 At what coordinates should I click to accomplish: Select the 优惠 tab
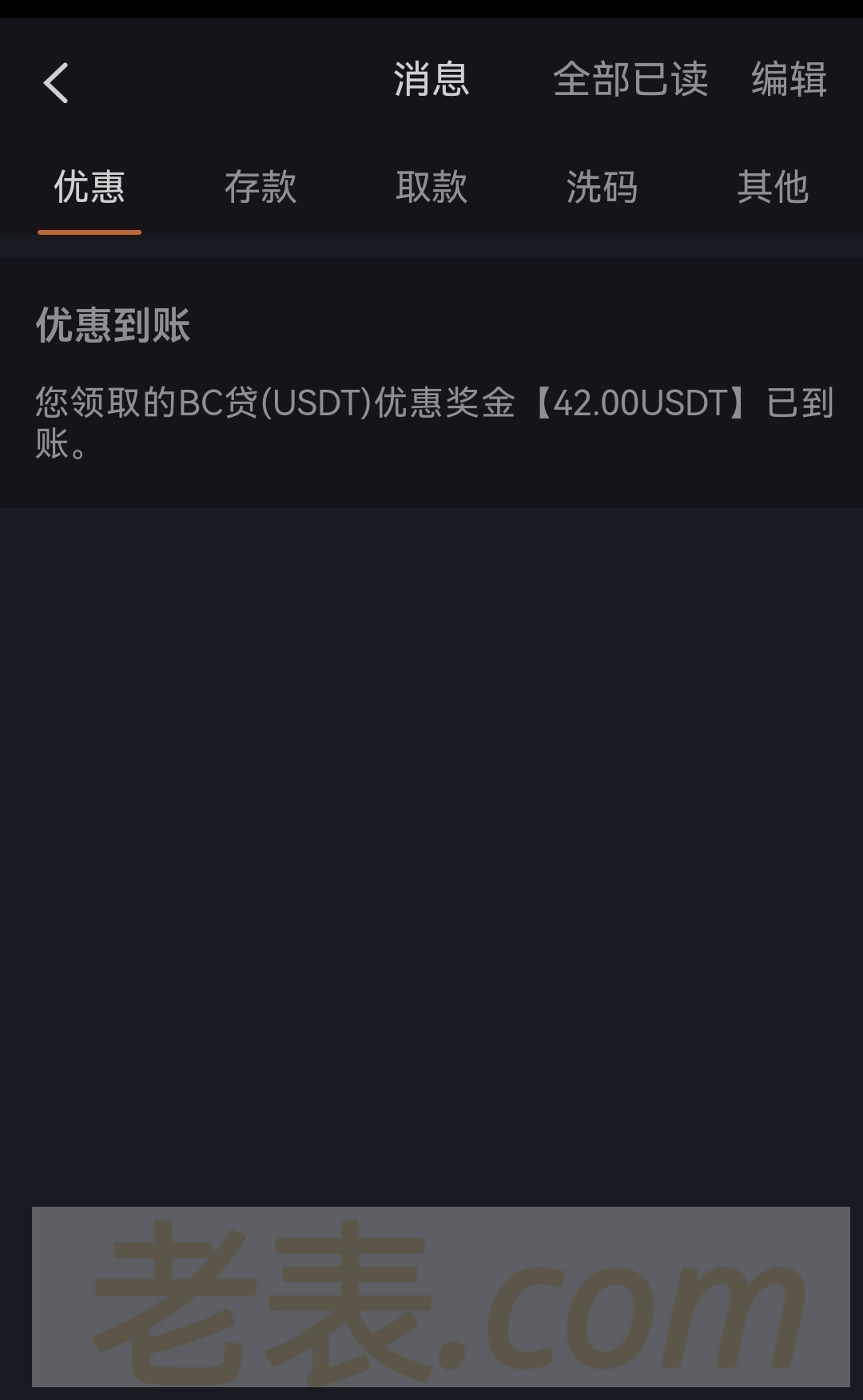pyautogui.click(x=89, y=188)
